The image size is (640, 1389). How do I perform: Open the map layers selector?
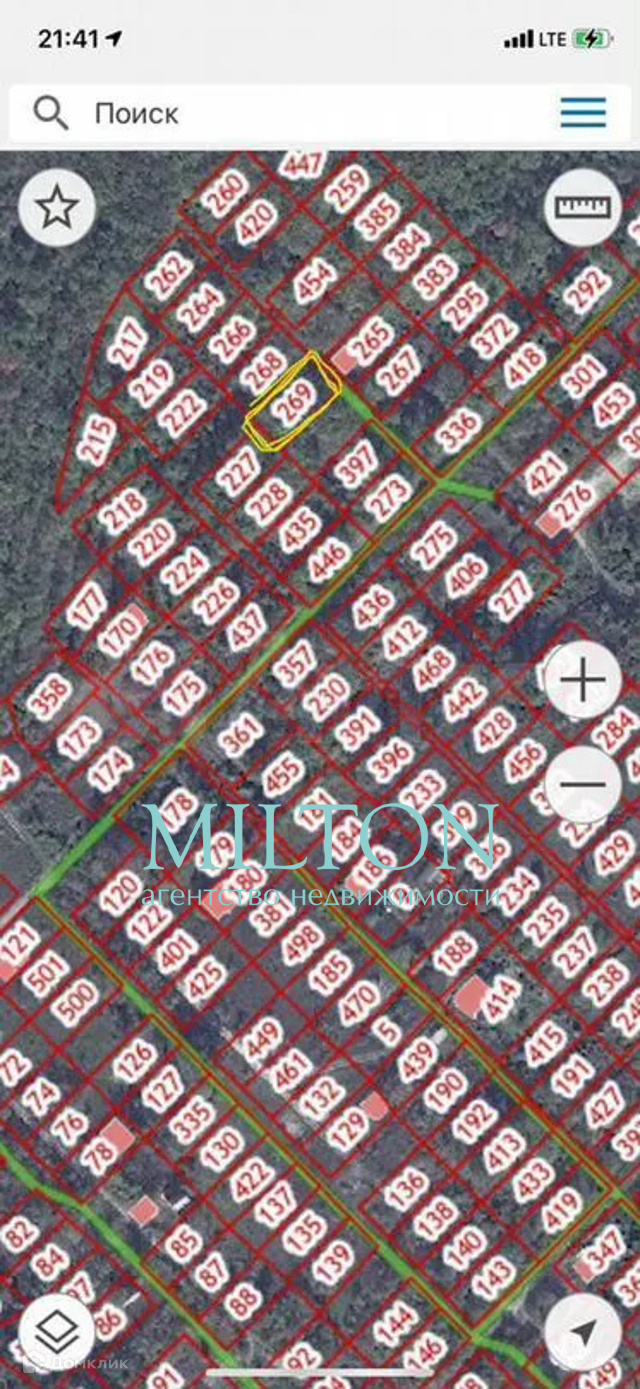57,1331
